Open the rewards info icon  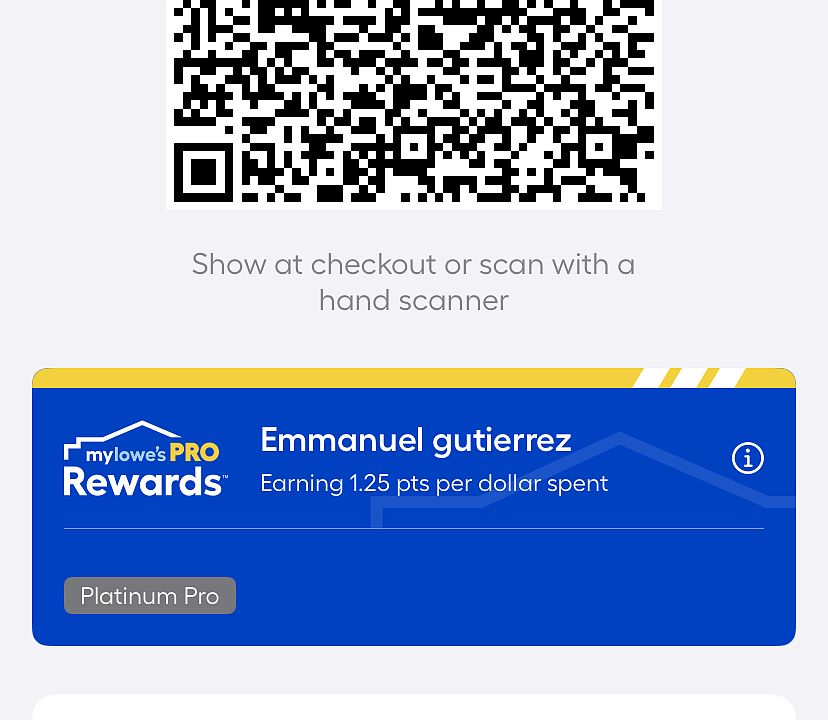(748, 458)
